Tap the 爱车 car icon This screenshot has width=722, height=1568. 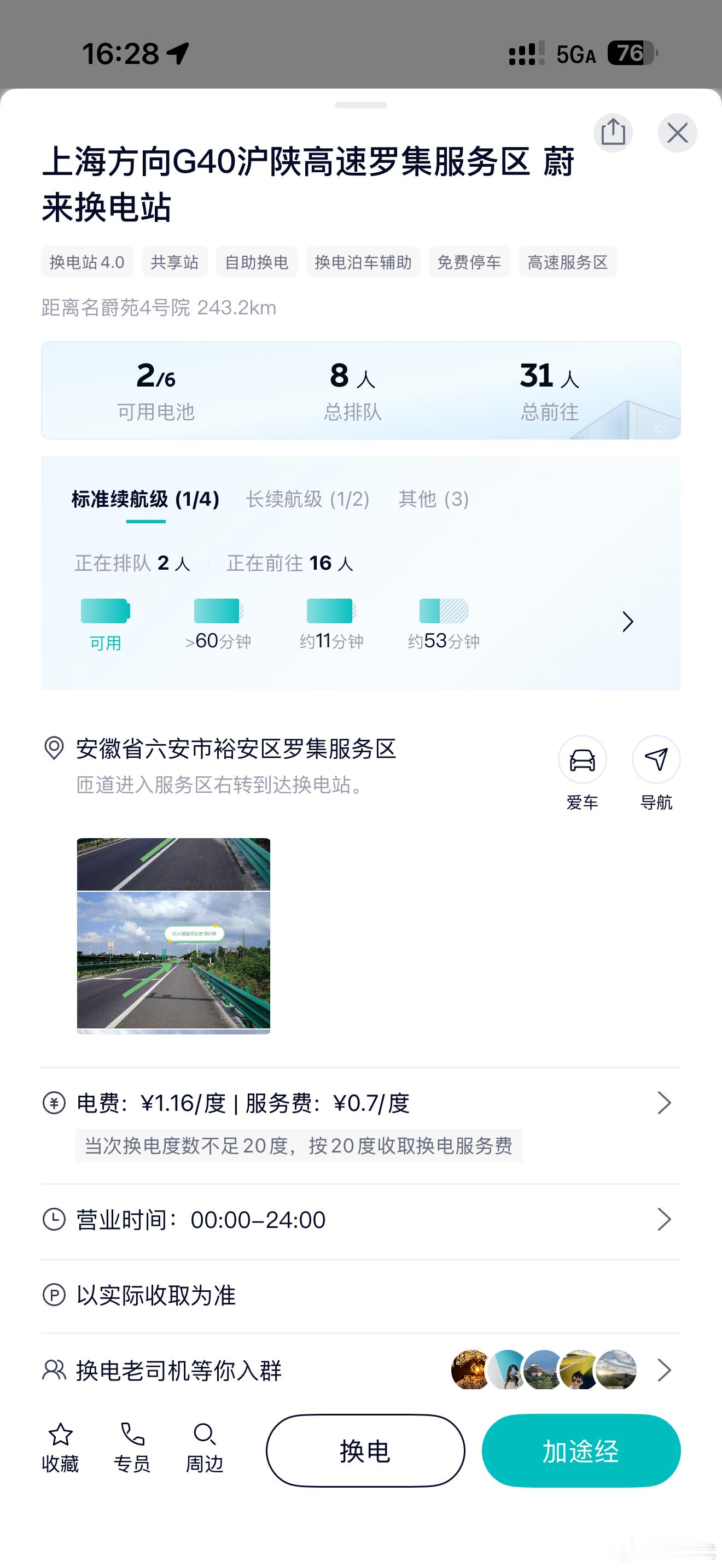pos(582,760)
